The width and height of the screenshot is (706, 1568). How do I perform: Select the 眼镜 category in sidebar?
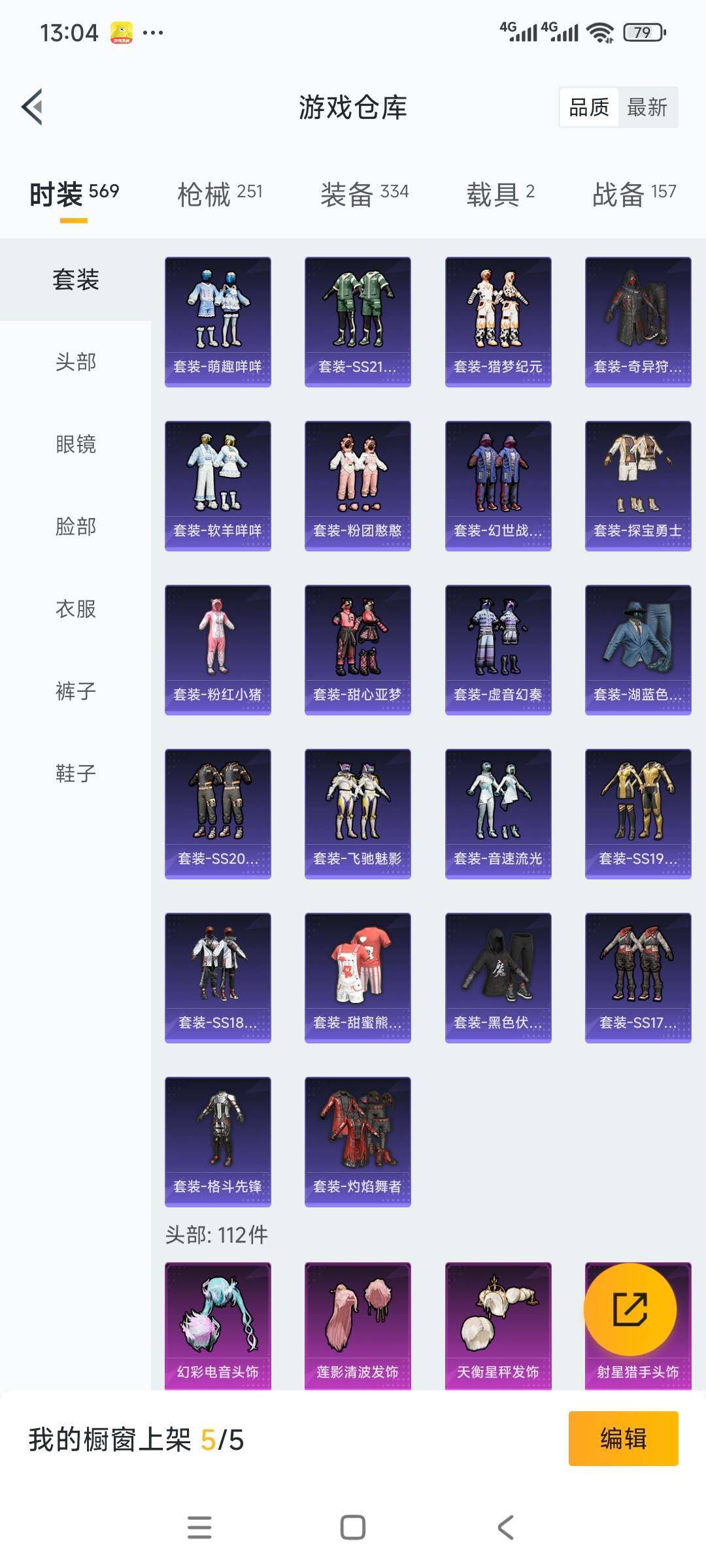[x=76, y=444]
